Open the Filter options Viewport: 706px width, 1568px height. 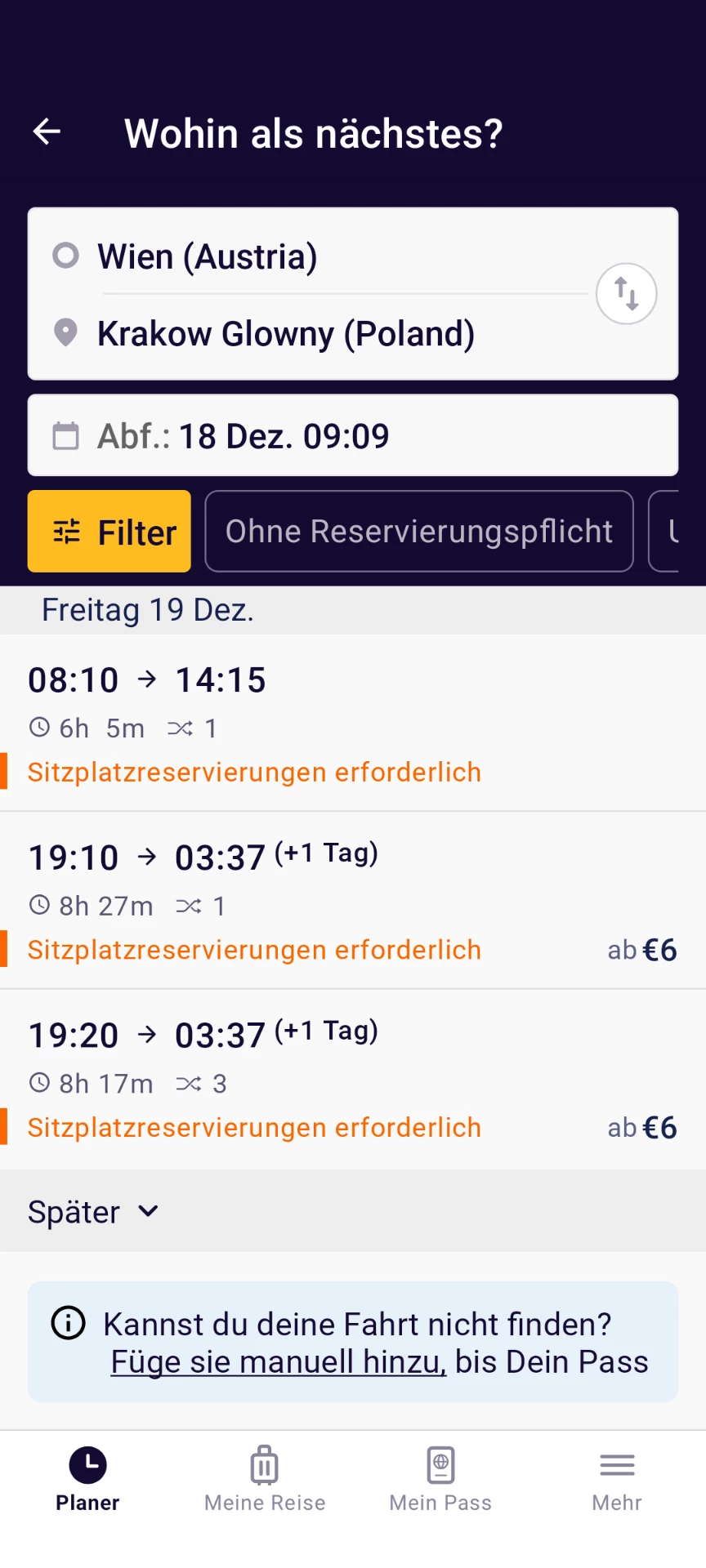[x=109, y=532]
